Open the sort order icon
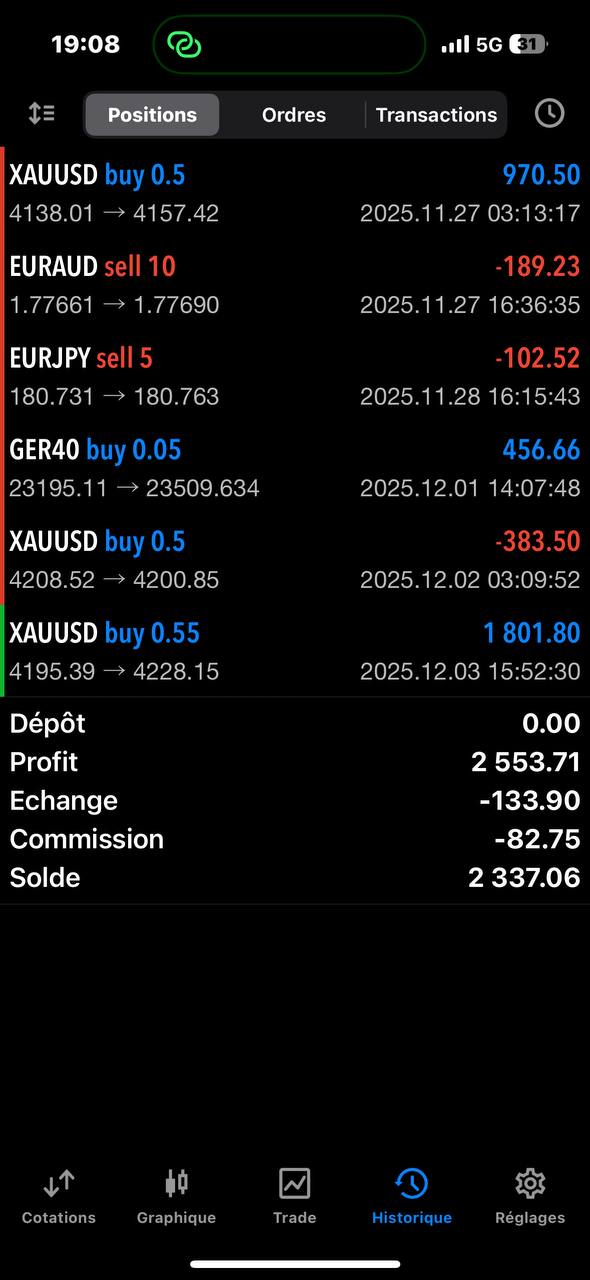Viewport: 590px width, 1280px height. click(x=41, y=114)
